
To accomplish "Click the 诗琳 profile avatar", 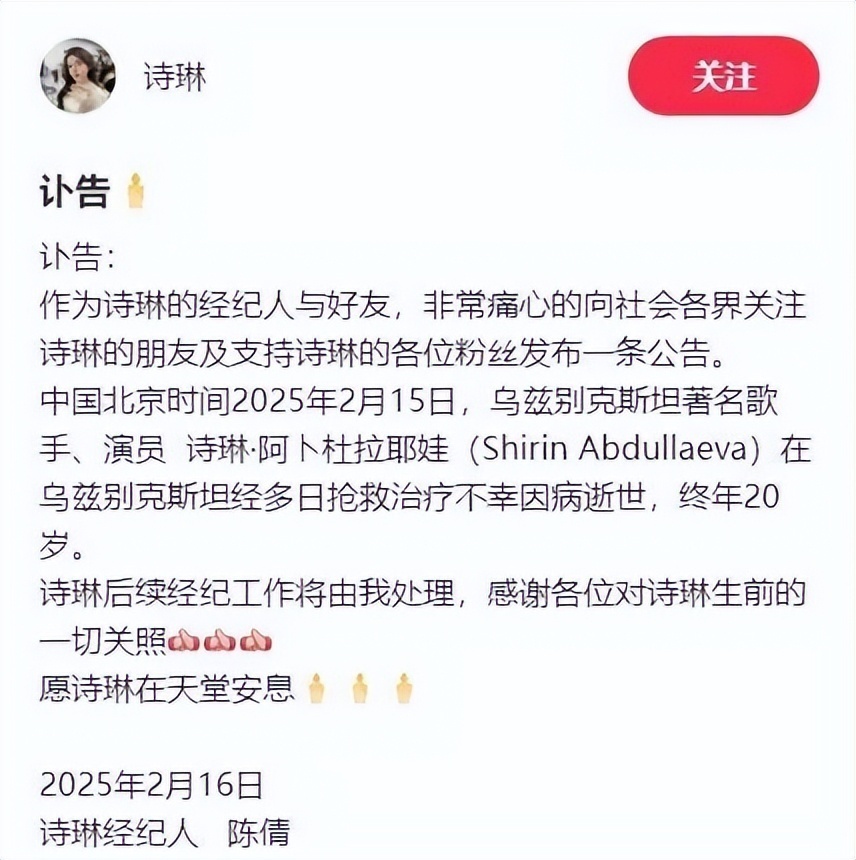I will click(78, 72).
